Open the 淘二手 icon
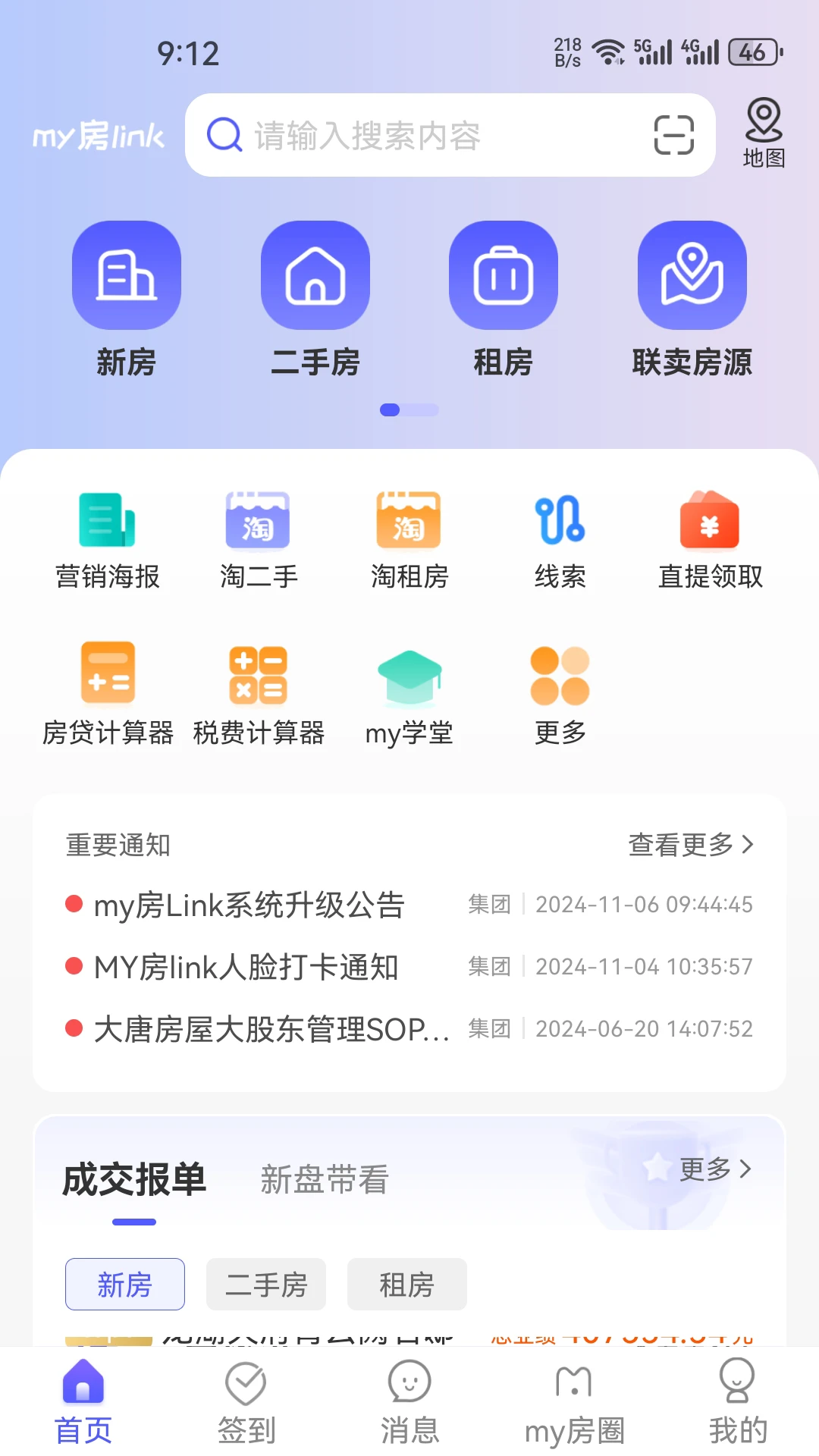 coord(258,538)
